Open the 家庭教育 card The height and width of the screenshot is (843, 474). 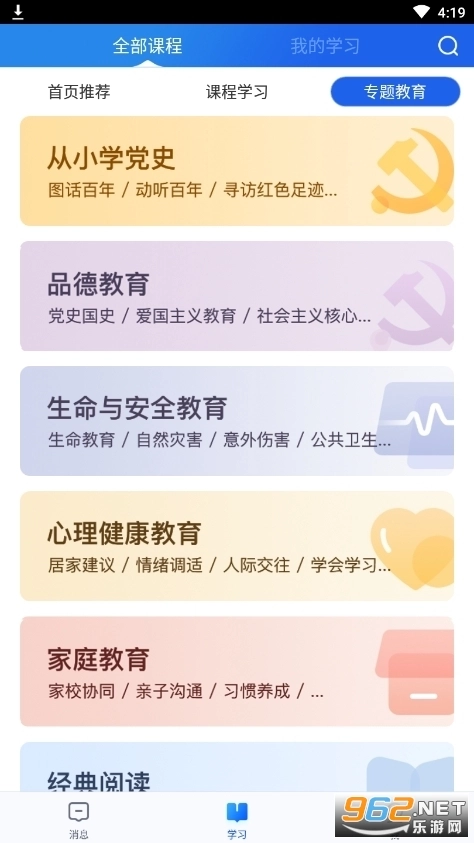237,671
